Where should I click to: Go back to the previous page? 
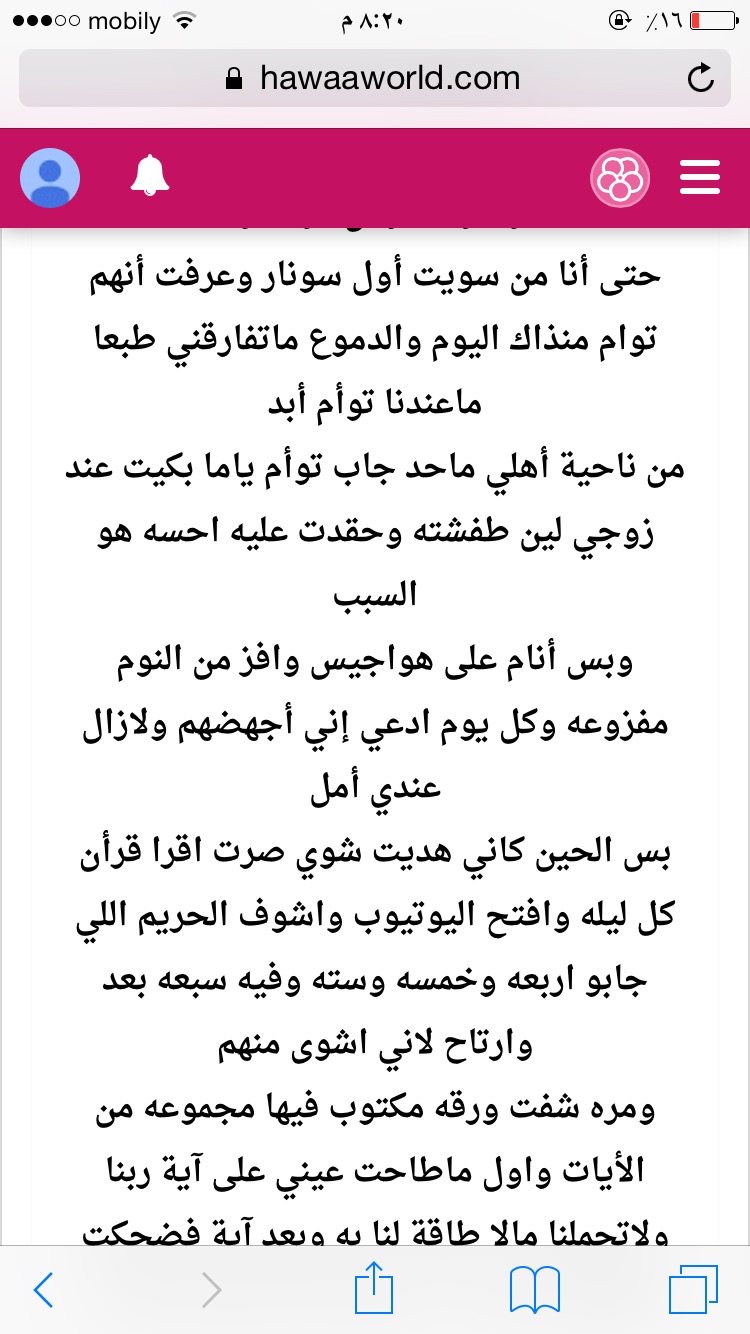(x=43, y=1290)
